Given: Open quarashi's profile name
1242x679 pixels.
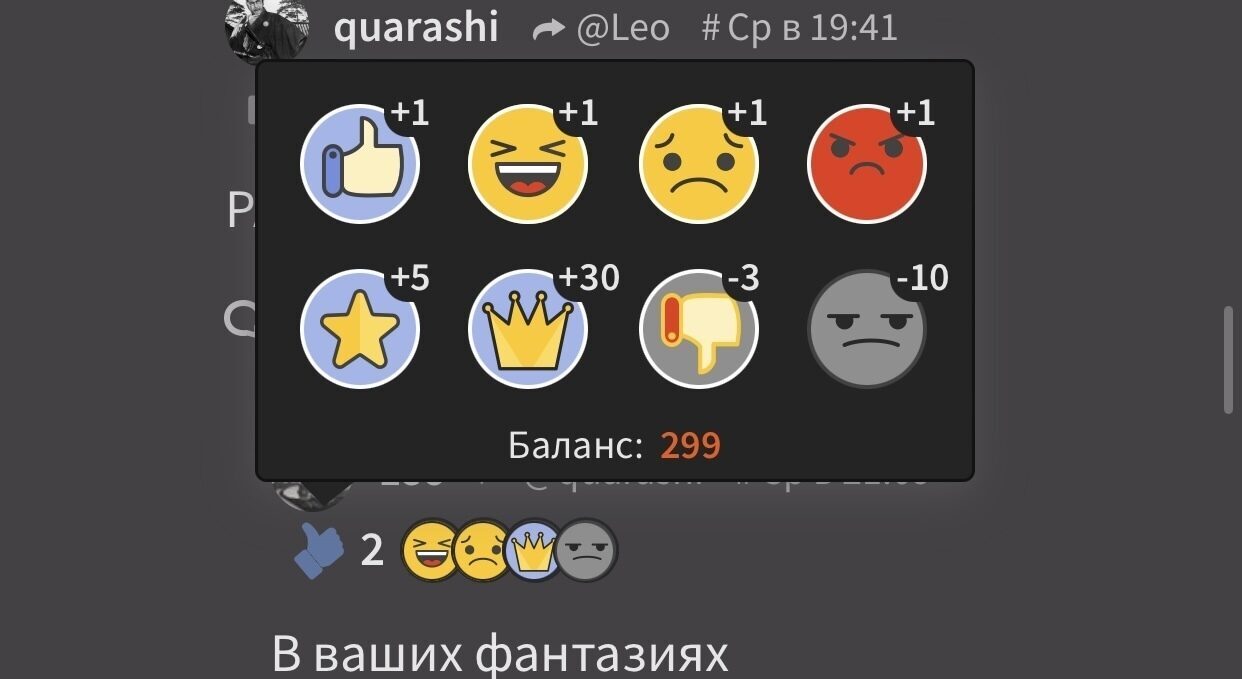Looking at the screenshot, I should [x=416, y=27].
